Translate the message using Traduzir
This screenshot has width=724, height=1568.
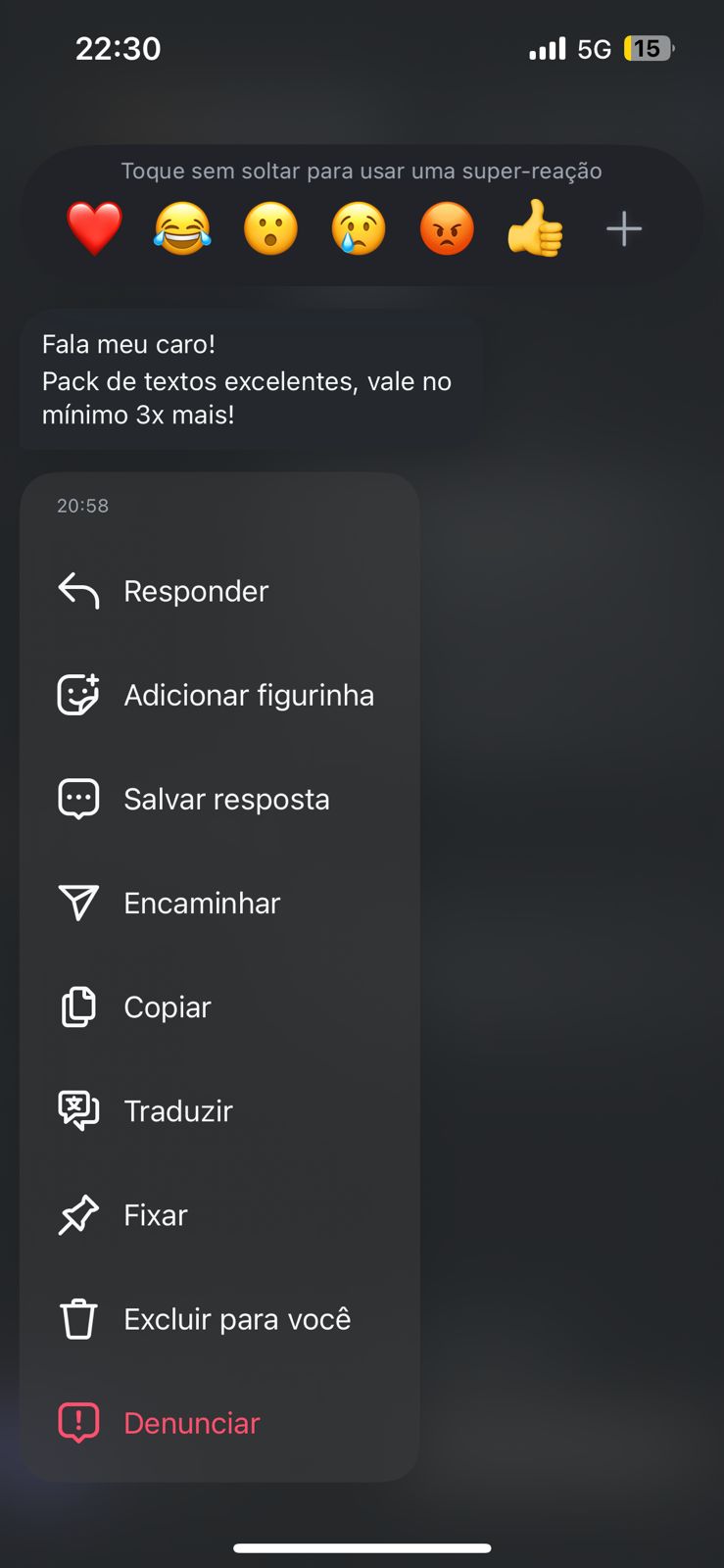178,1110
